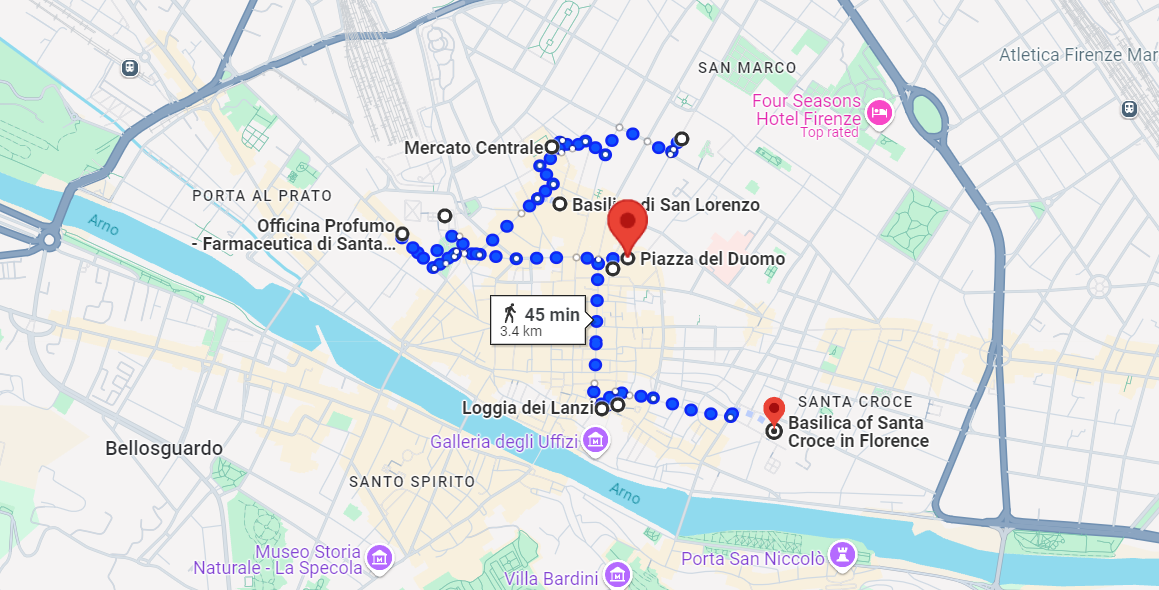Open the Galleria degli Uffizi museum marker

[x=596, y=440]
